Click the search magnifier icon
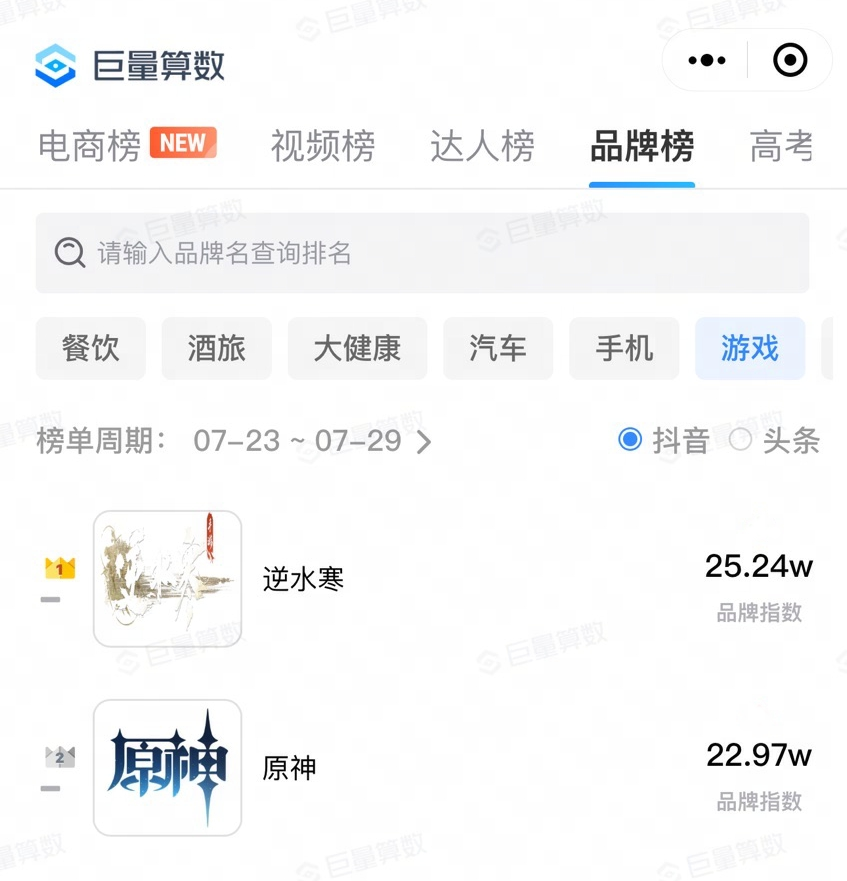Screen dimensions: 847x881 click(x=68, y=253)
